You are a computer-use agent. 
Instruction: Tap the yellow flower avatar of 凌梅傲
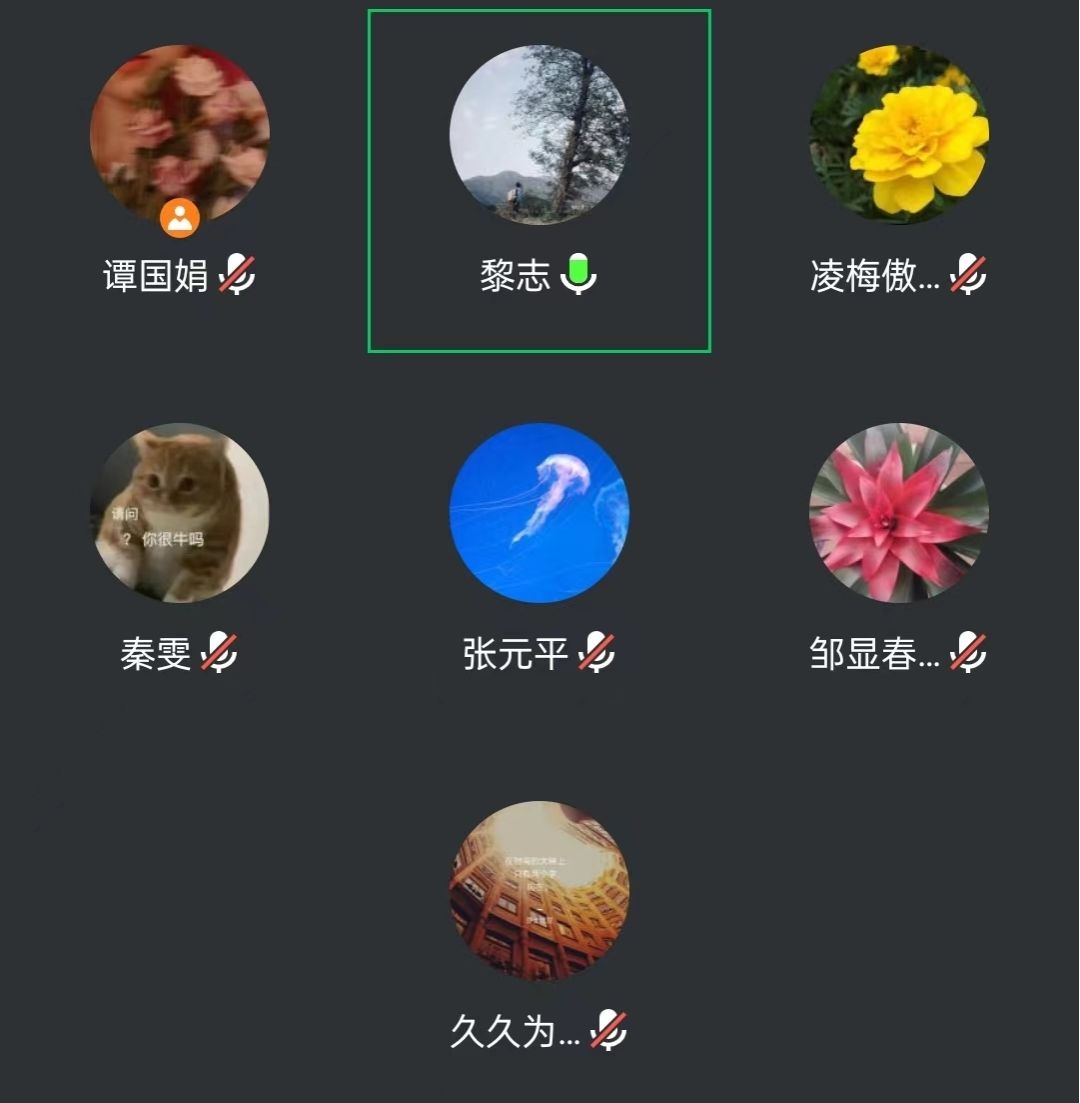[899, 135]
